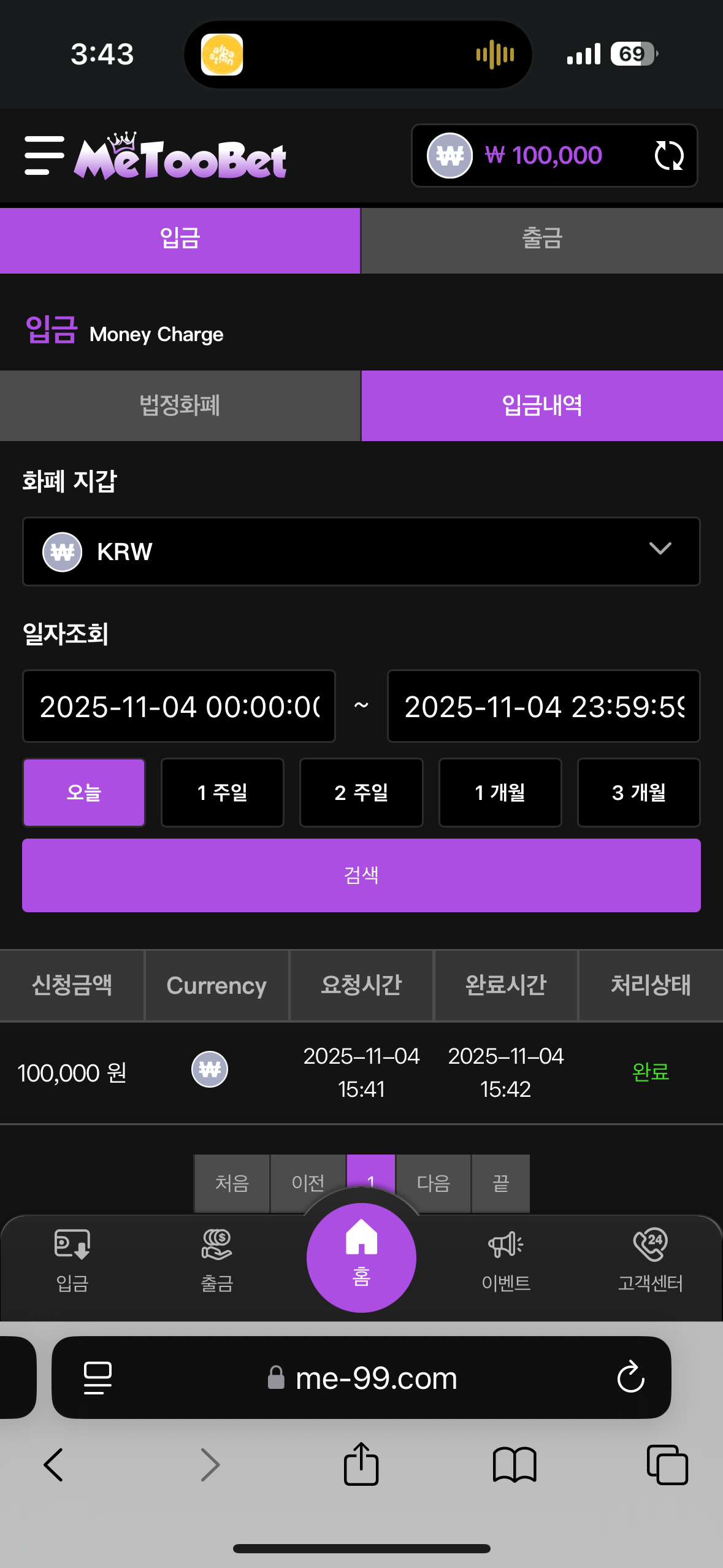Screen dimensions: 723x1568
Task: Refresh the ₩ 100,000 balance
Action: 668,156
